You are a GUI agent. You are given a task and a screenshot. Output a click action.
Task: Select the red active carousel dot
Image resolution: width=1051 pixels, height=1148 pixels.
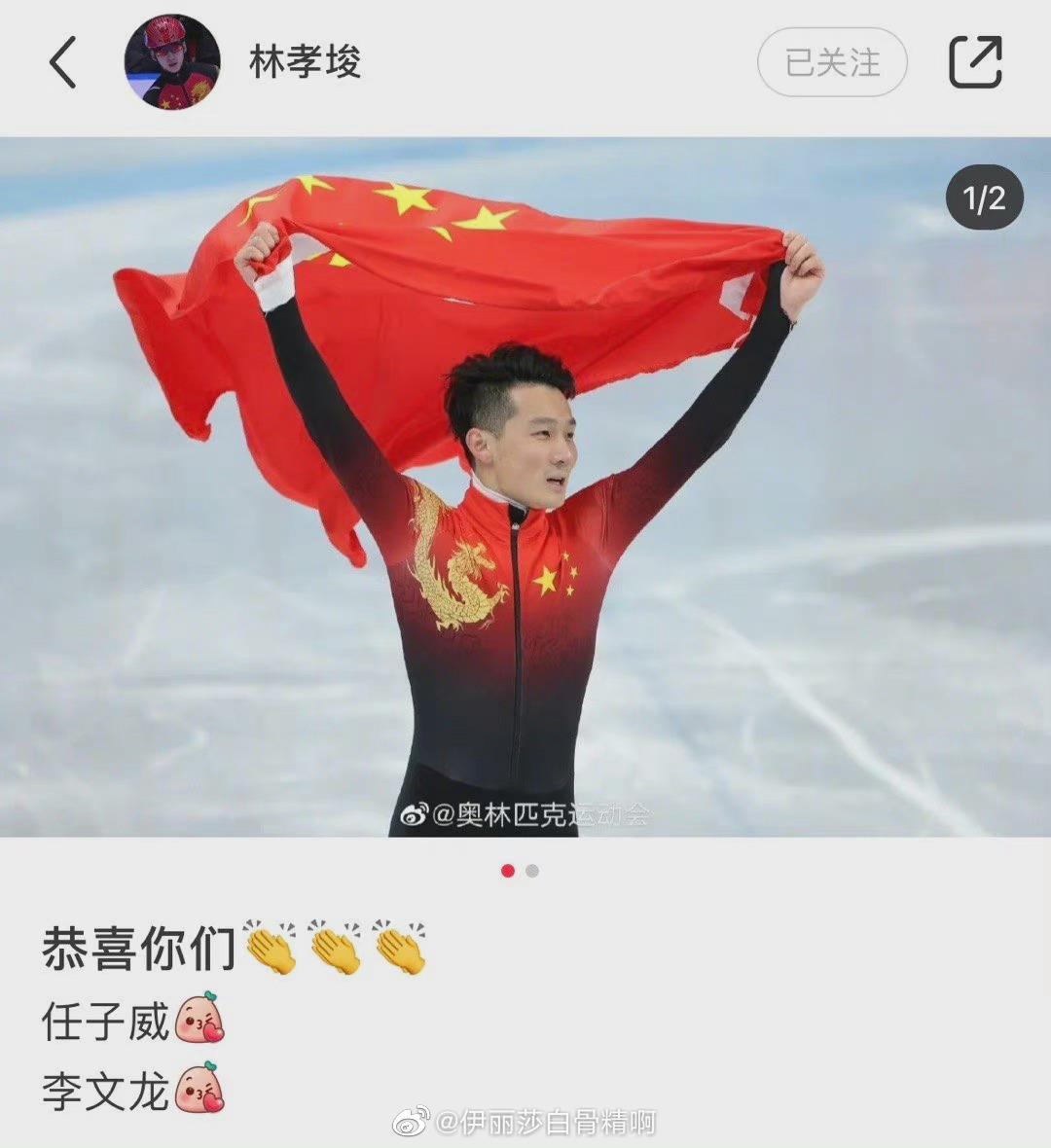(x=506, y=871)
